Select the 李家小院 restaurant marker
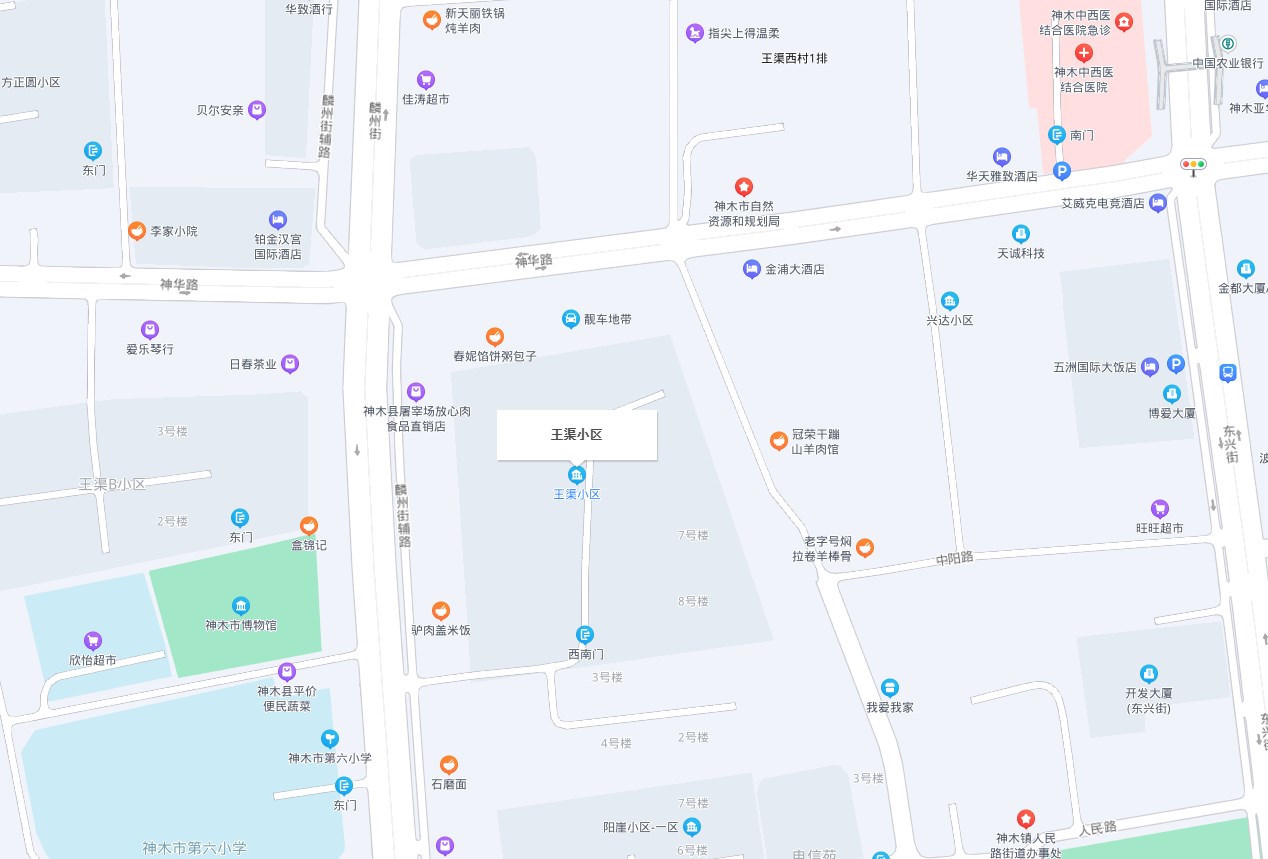This screenshot has width=1268, height=859. [137, 231]
